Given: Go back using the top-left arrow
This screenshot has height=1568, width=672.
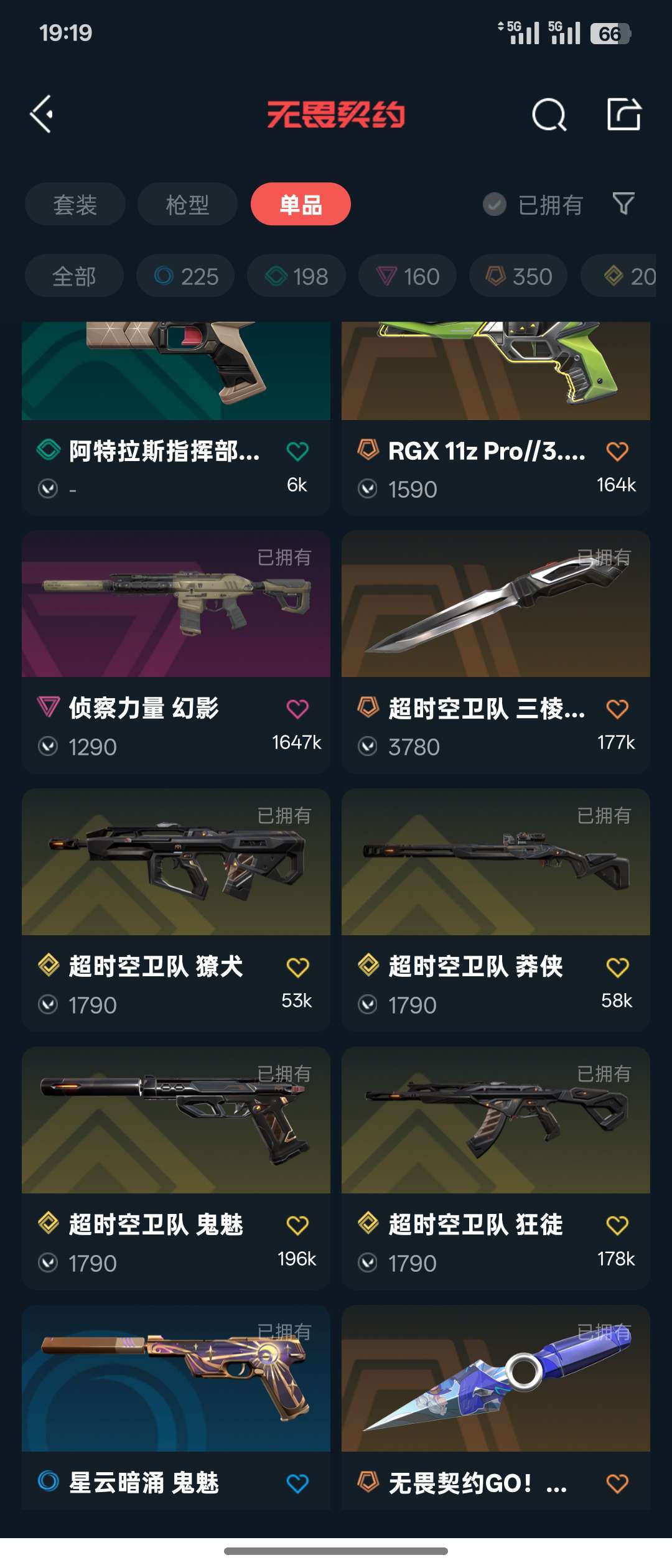Looking at the screenshot, I should [42, 114].
